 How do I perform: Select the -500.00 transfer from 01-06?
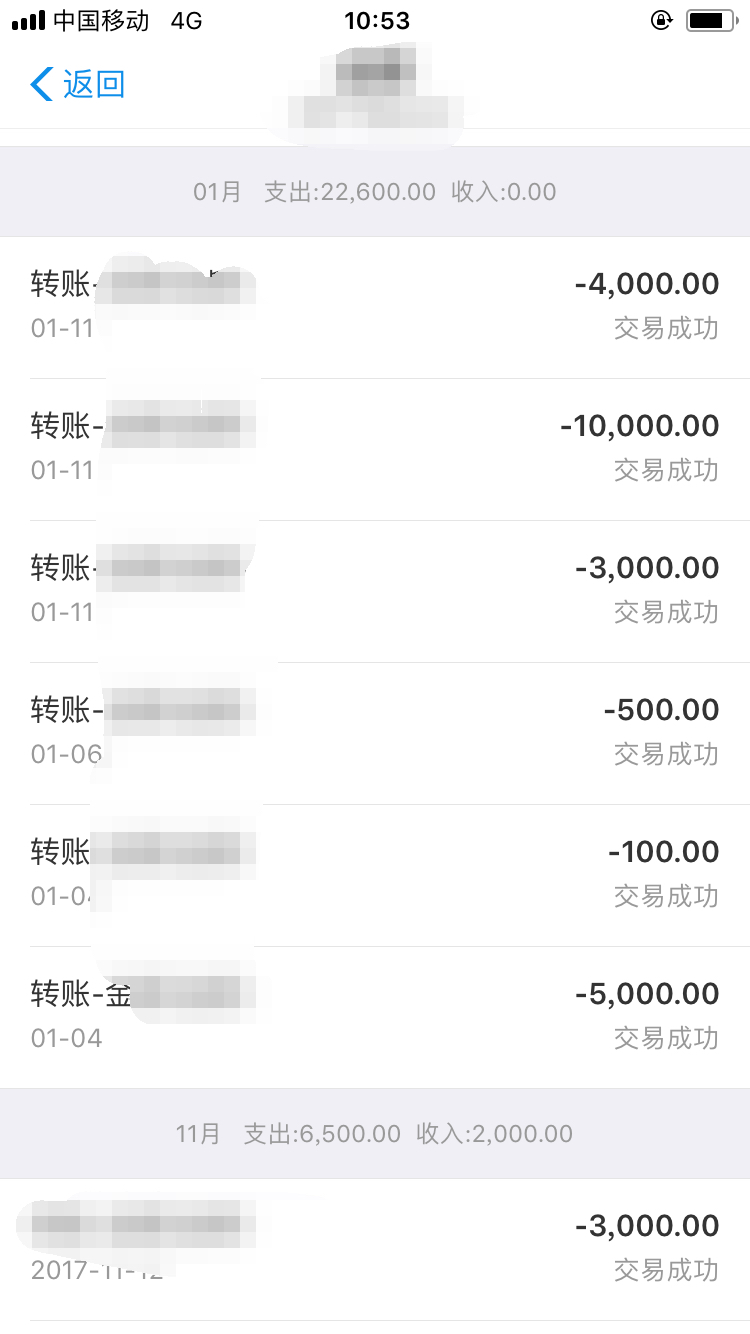pyautogui.click(x=375, y=733)
